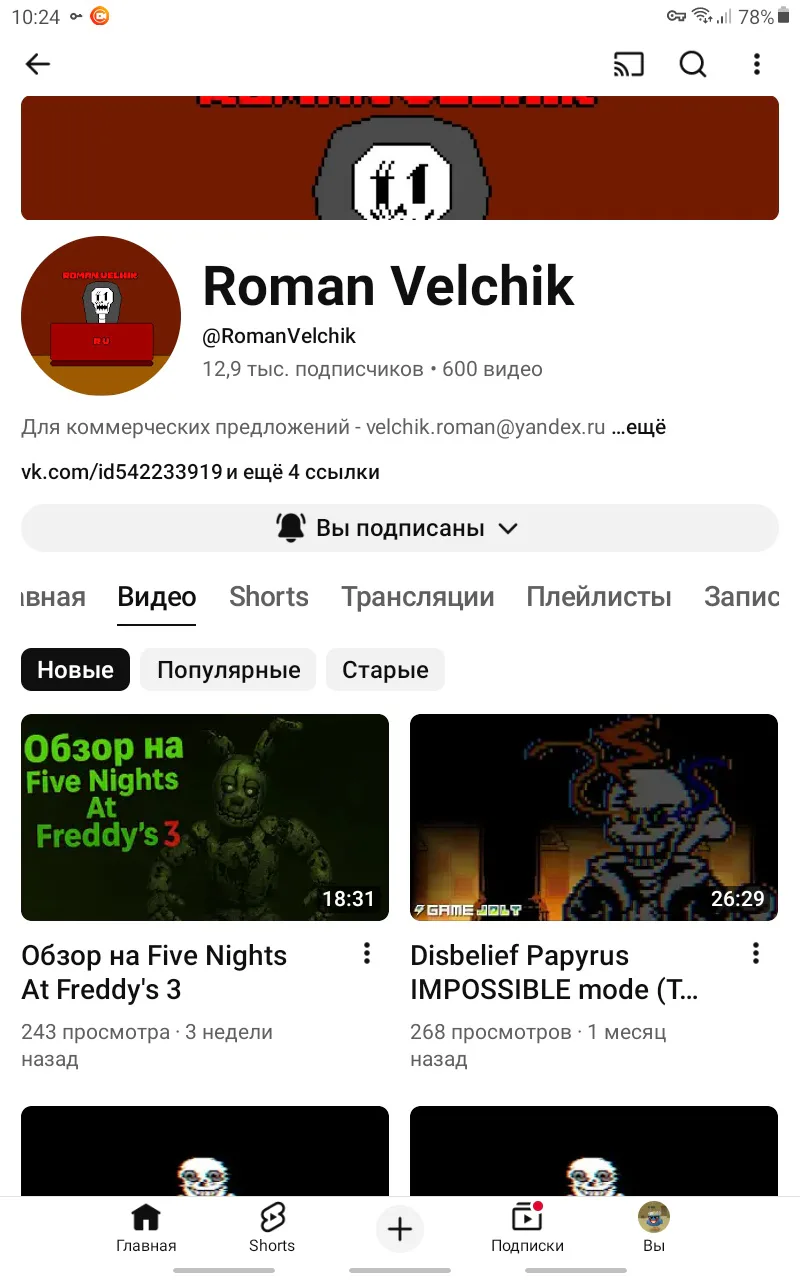
Task: Open the «Вы подписаны» subscription dropdown
Action: click(400, 528)
